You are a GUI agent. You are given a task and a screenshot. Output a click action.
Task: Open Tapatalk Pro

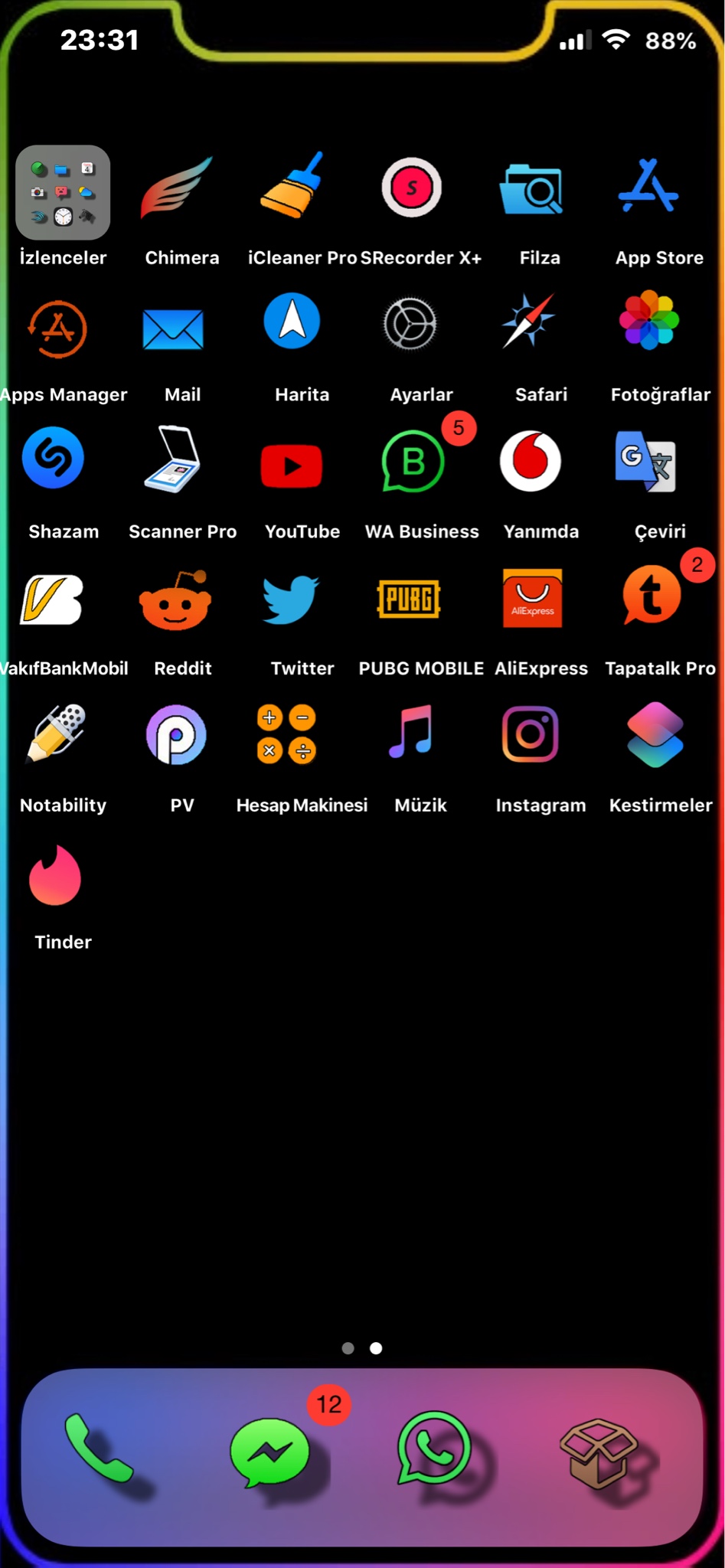[x=651, y=596]
